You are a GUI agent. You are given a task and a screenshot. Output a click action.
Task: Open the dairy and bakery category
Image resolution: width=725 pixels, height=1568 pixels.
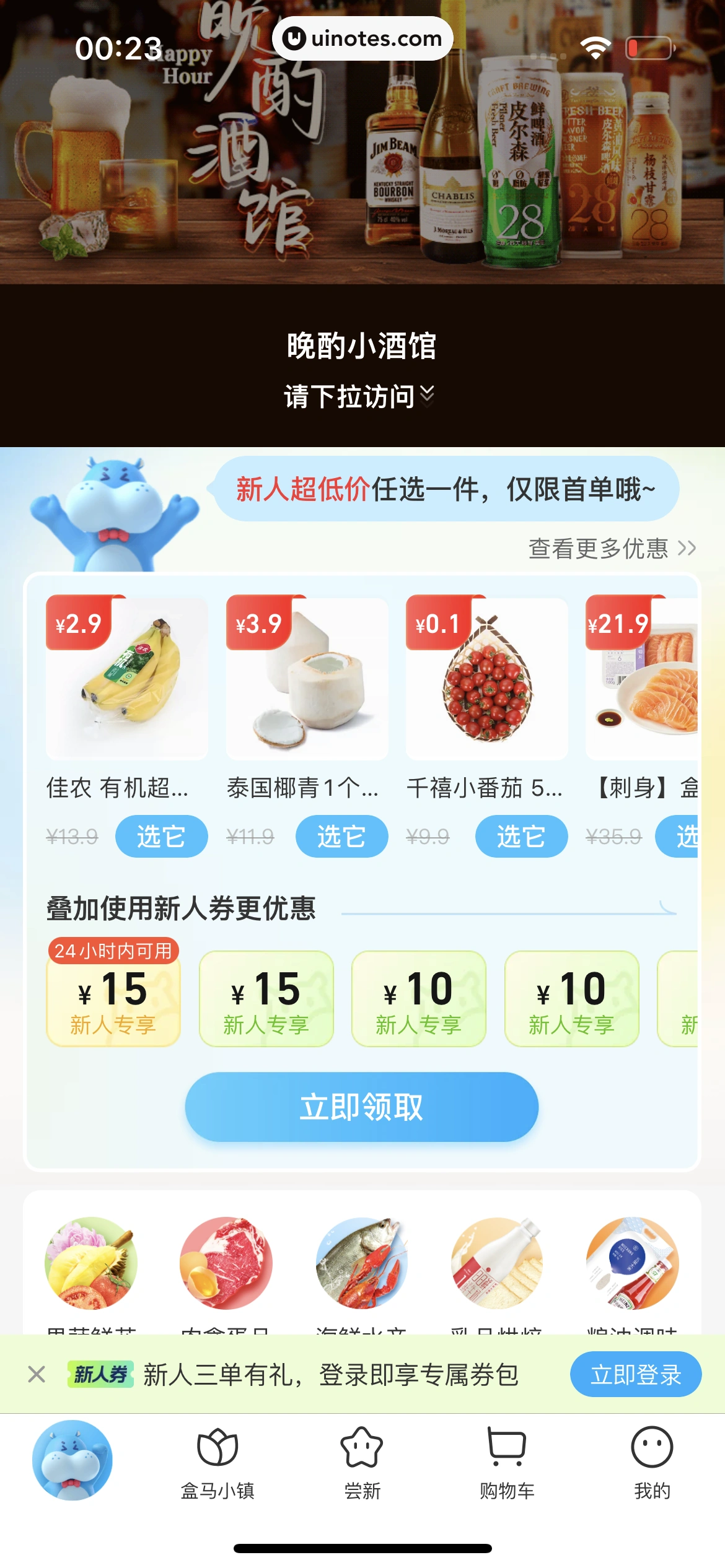[497, 1263]
